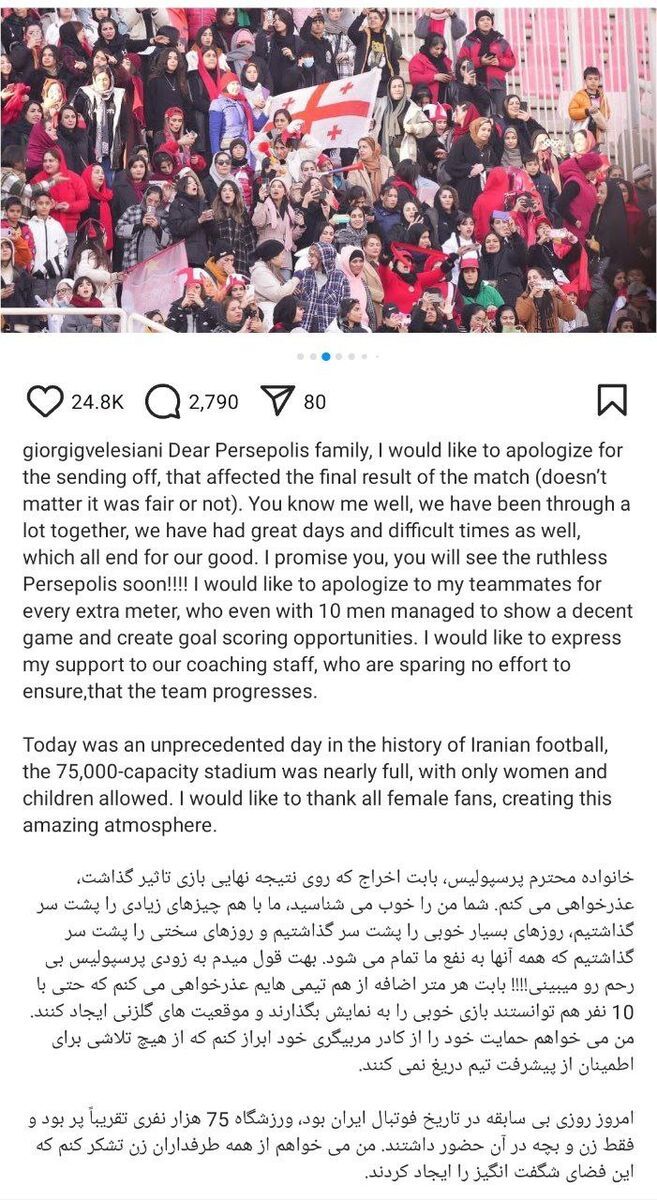
Task: Like giorgigvelesiani's post with the heart
Action: [44, 401]
